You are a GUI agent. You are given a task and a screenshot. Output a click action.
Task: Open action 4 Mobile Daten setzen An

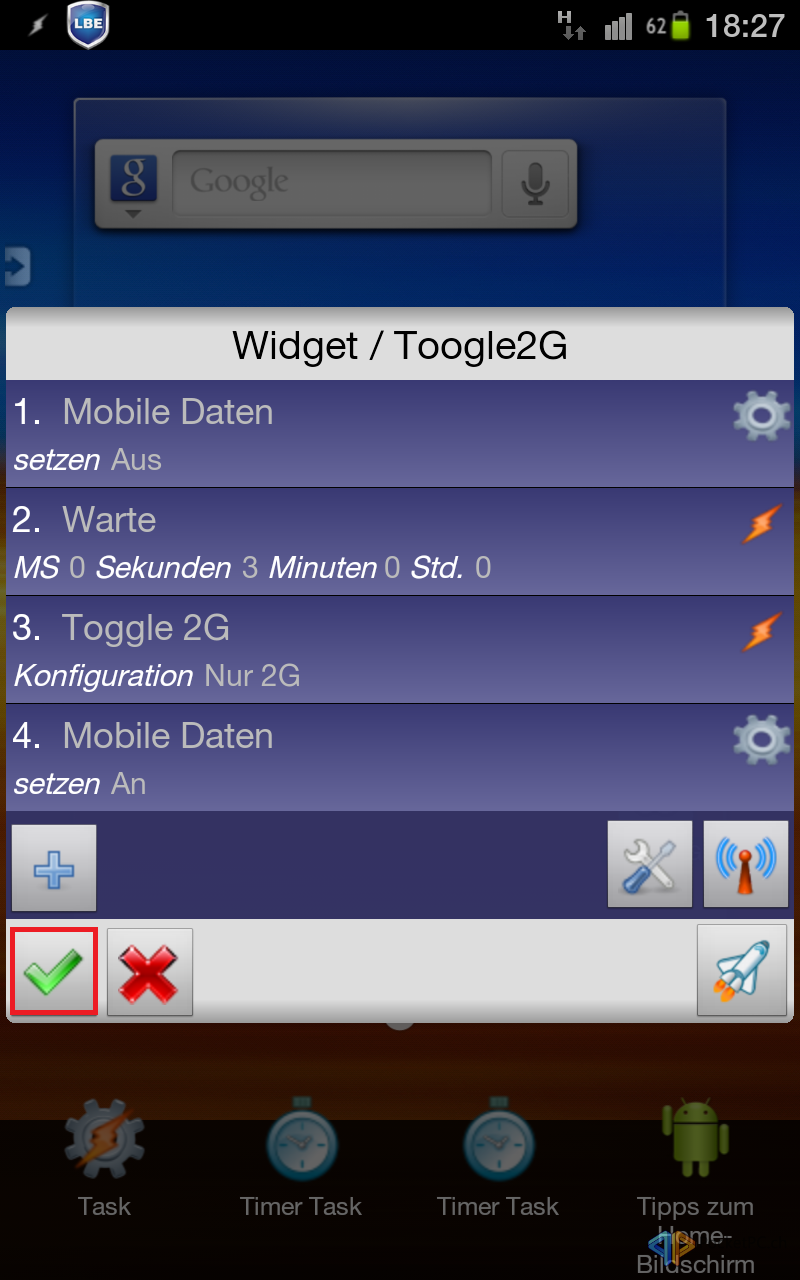[400, 758]
